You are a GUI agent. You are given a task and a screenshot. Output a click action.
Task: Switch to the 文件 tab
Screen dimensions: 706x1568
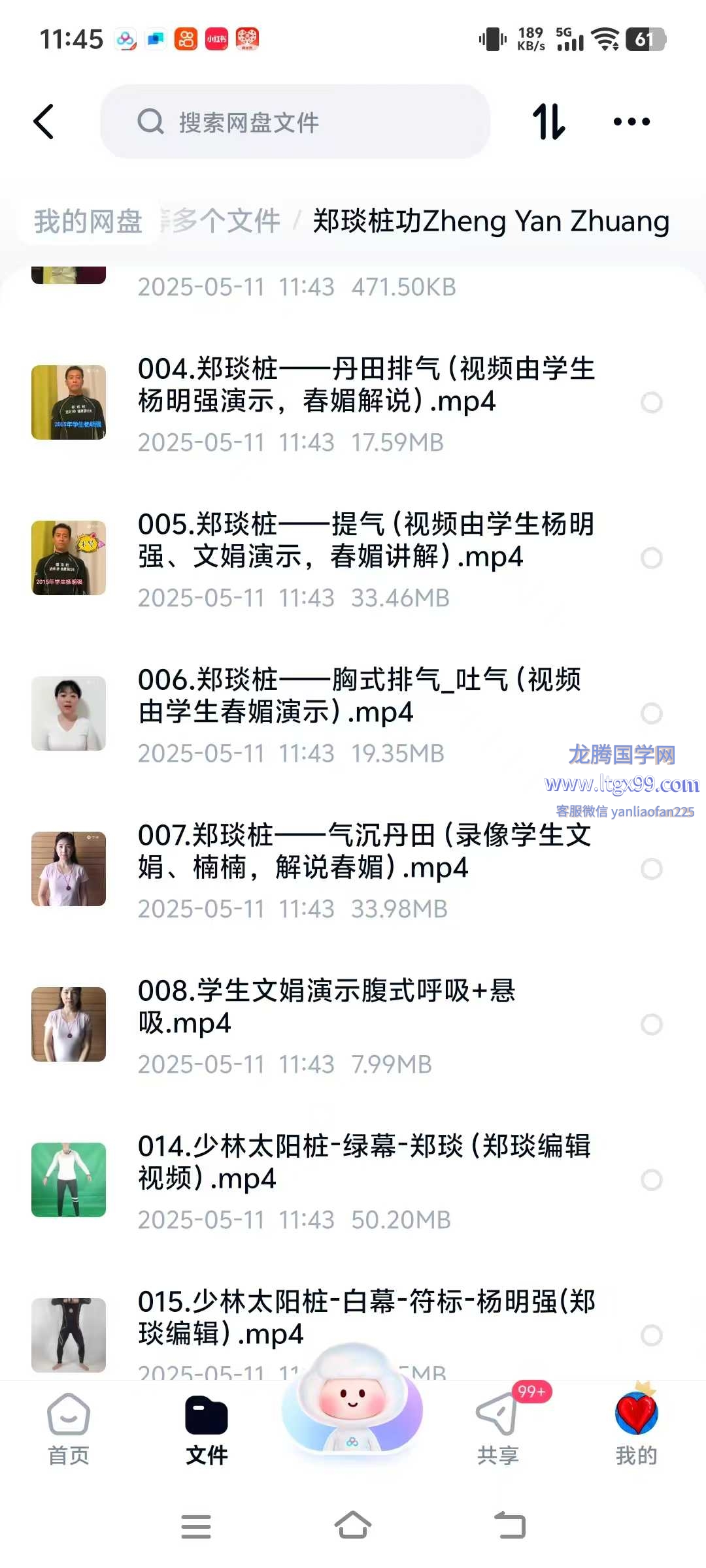click(x=207, y=1431)
